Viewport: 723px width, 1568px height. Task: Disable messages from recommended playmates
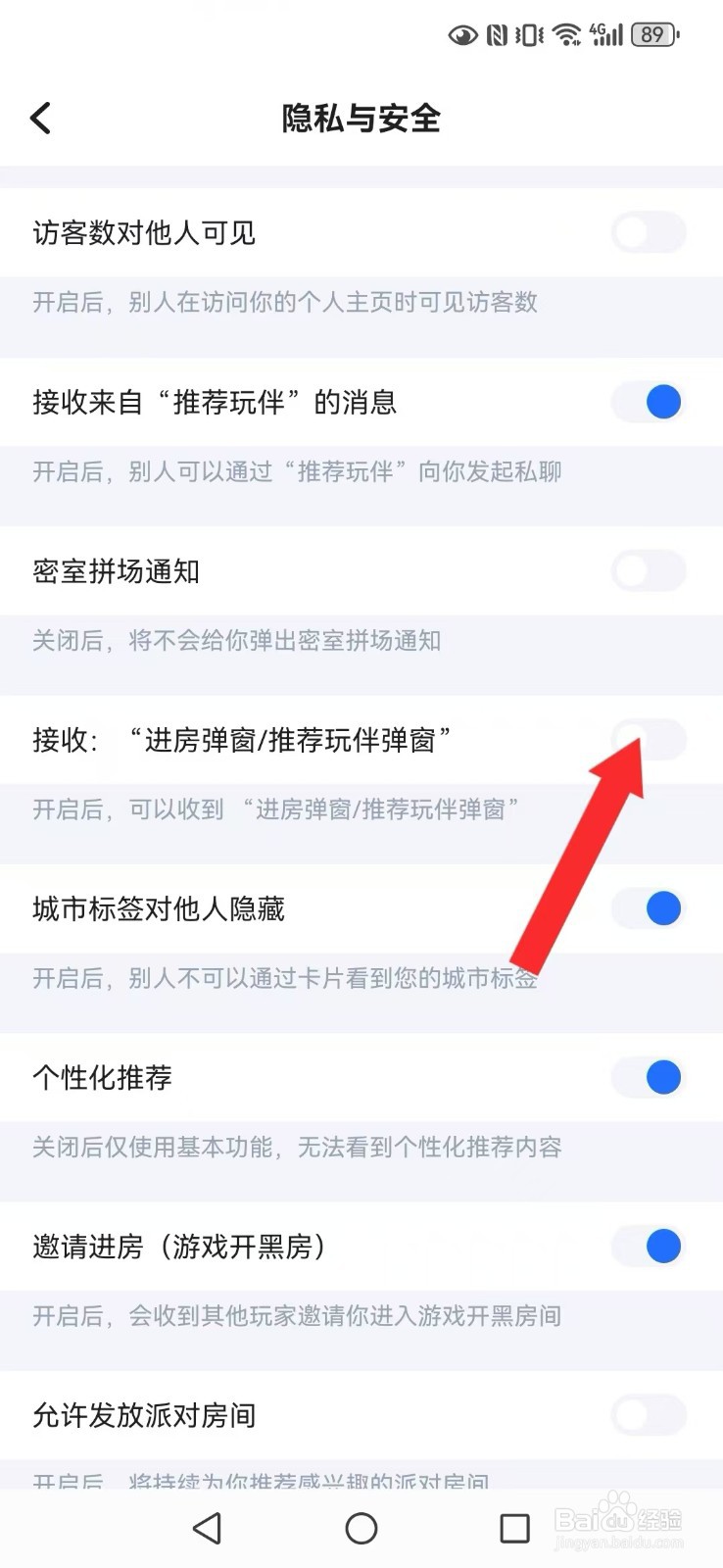click(648, 402)
